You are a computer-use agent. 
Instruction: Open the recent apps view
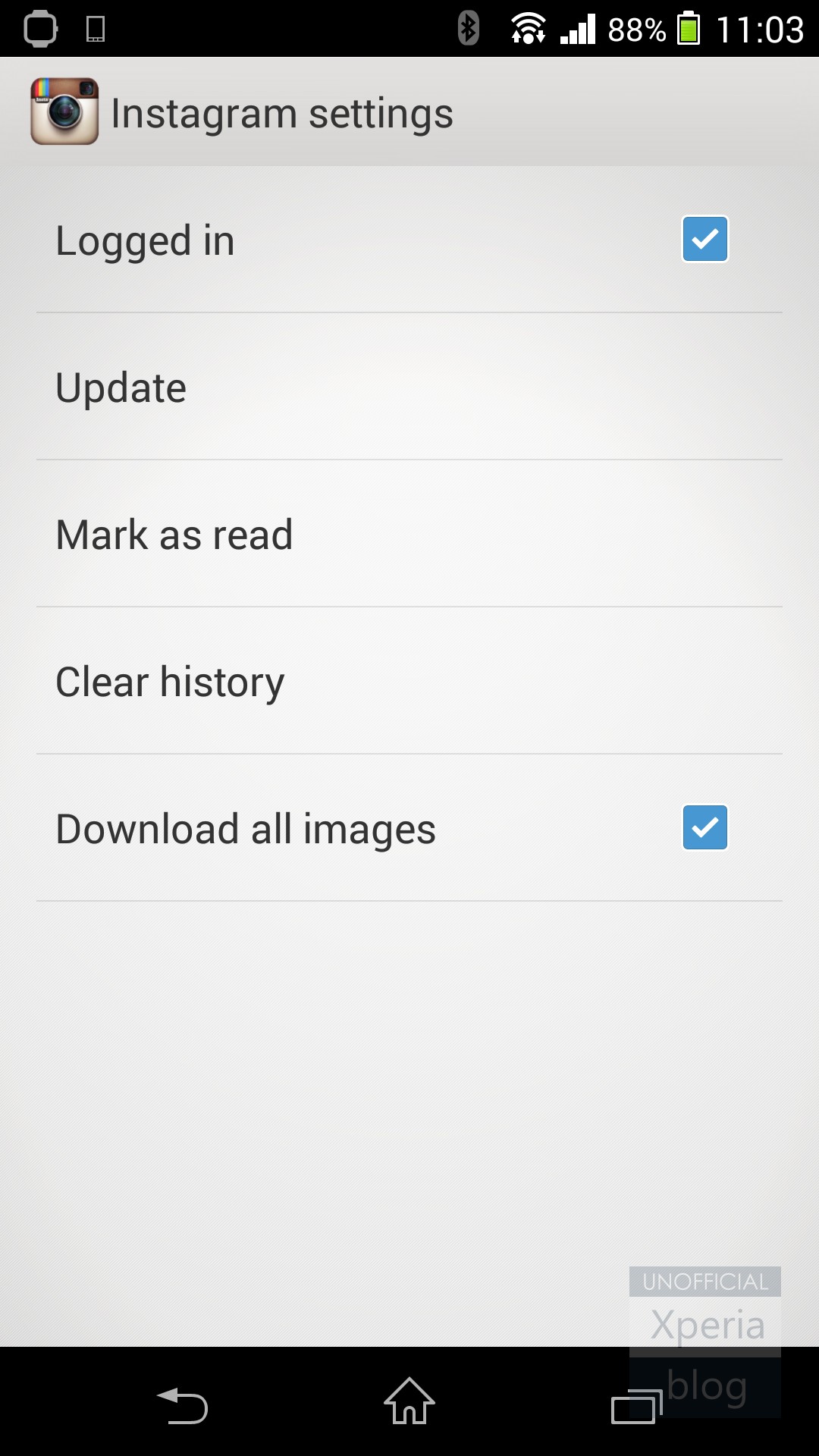click(635, 1406)
